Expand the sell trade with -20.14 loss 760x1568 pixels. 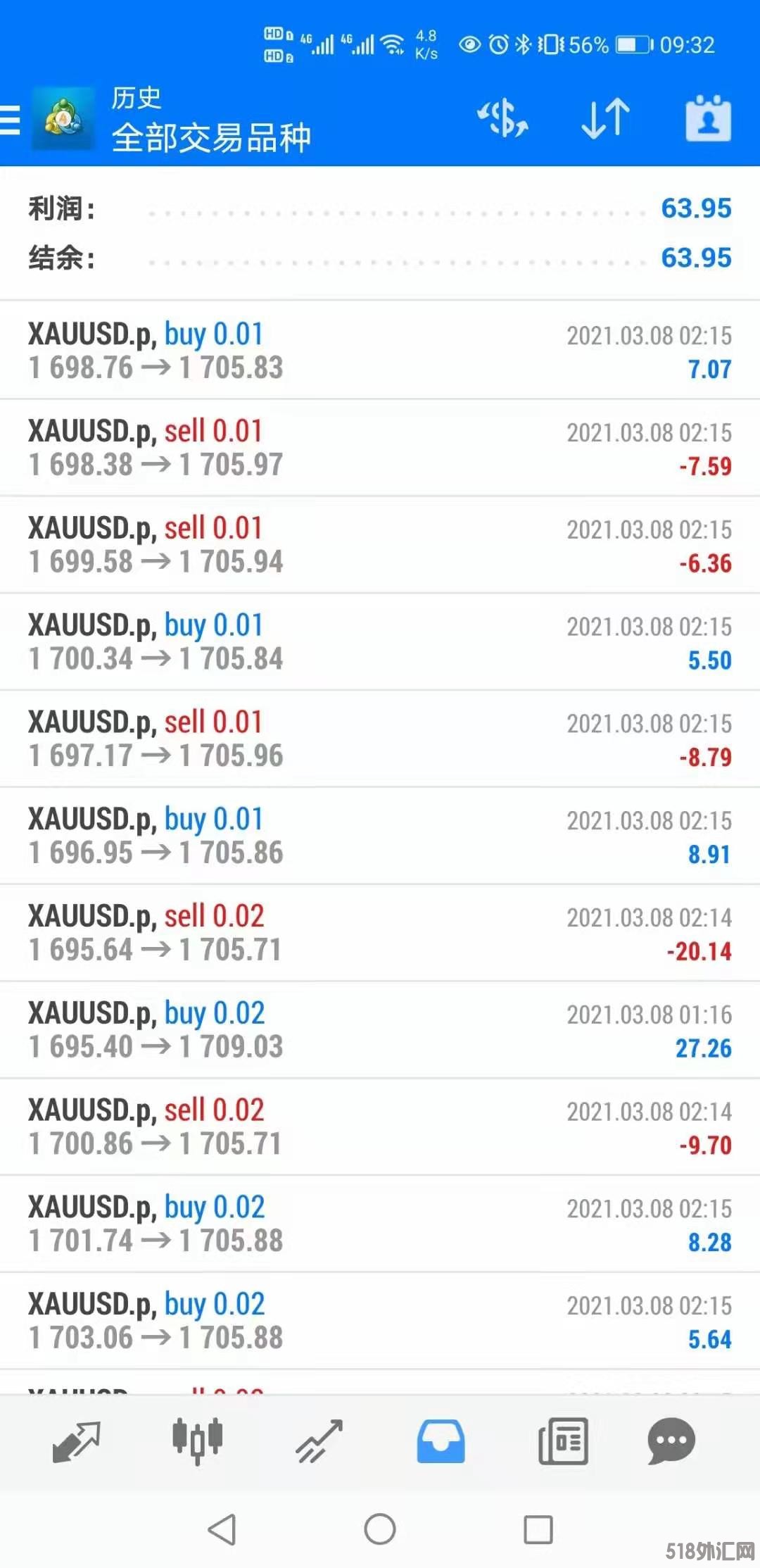click(x=380, y=933)
